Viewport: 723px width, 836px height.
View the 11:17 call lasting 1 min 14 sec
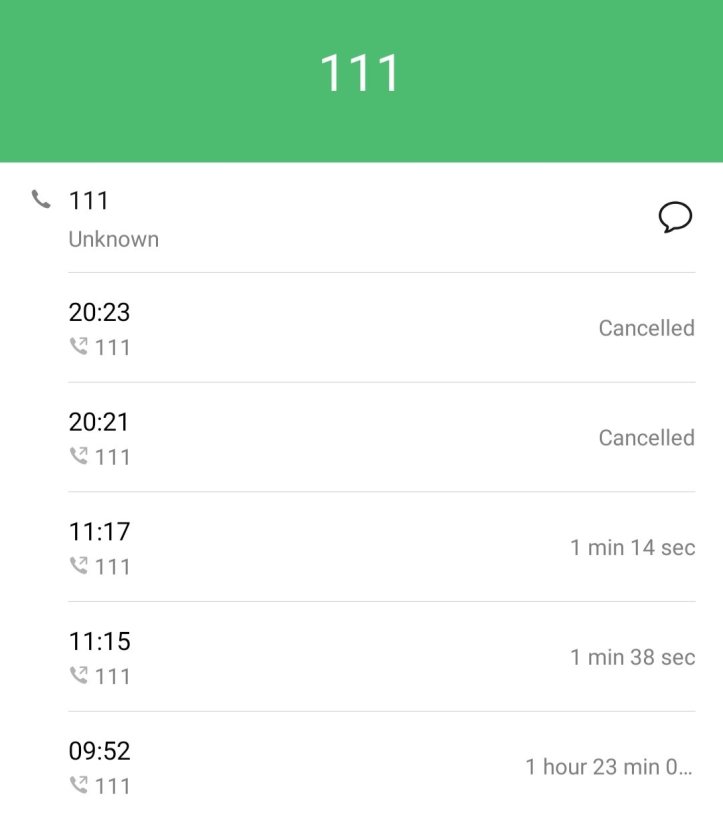381,547
